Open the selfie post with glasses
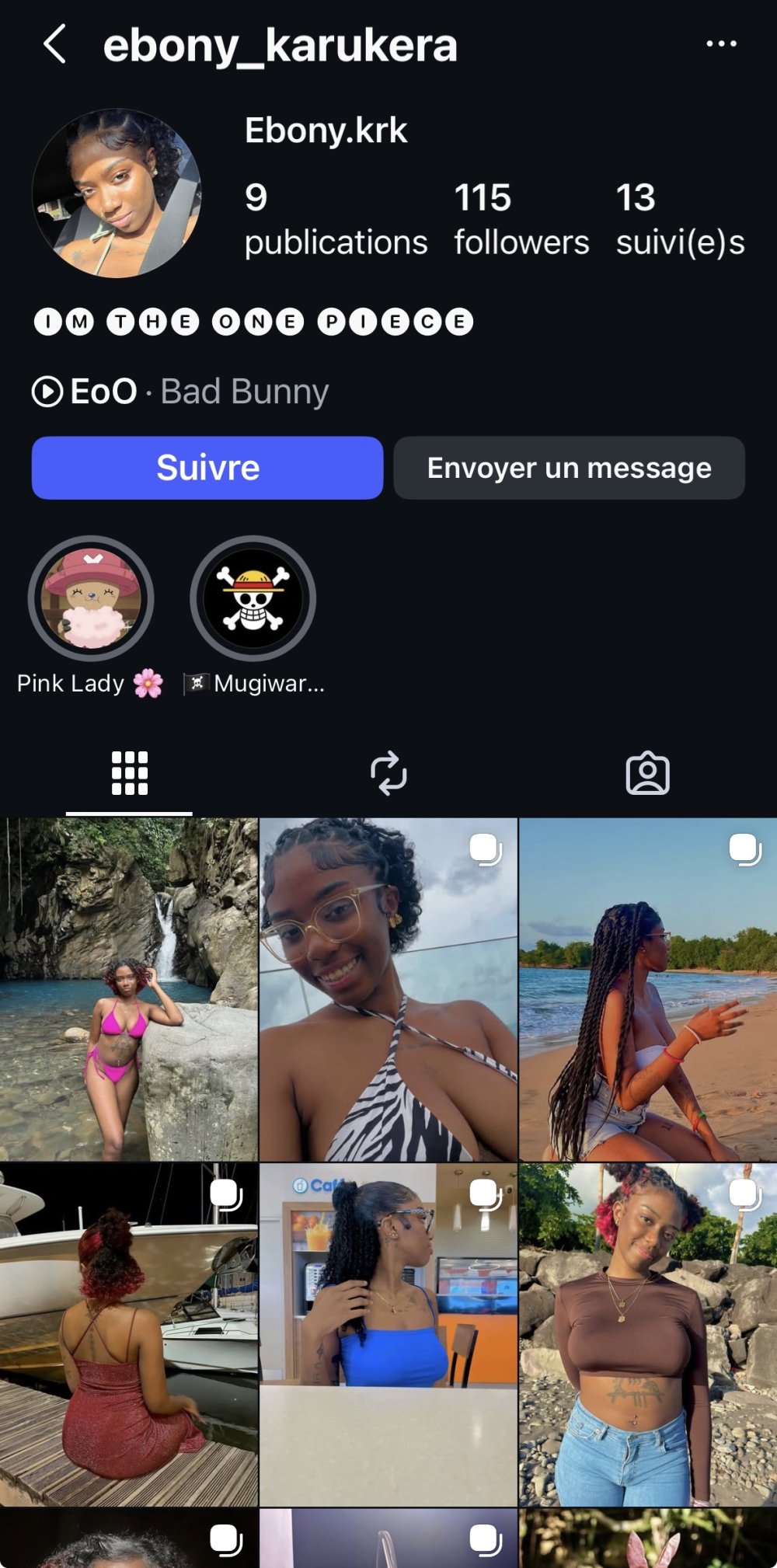 388,989
